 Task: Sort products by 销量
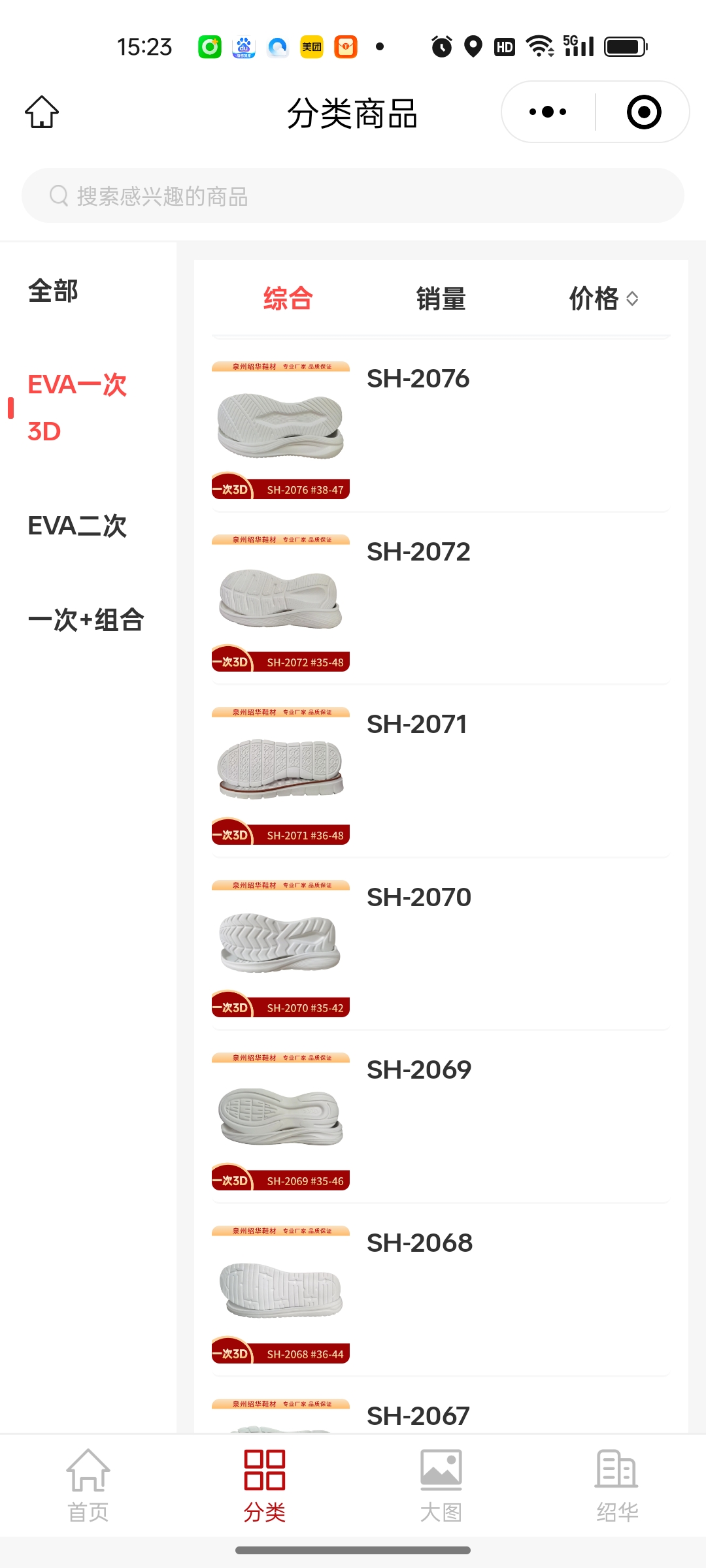coord(441,299)
